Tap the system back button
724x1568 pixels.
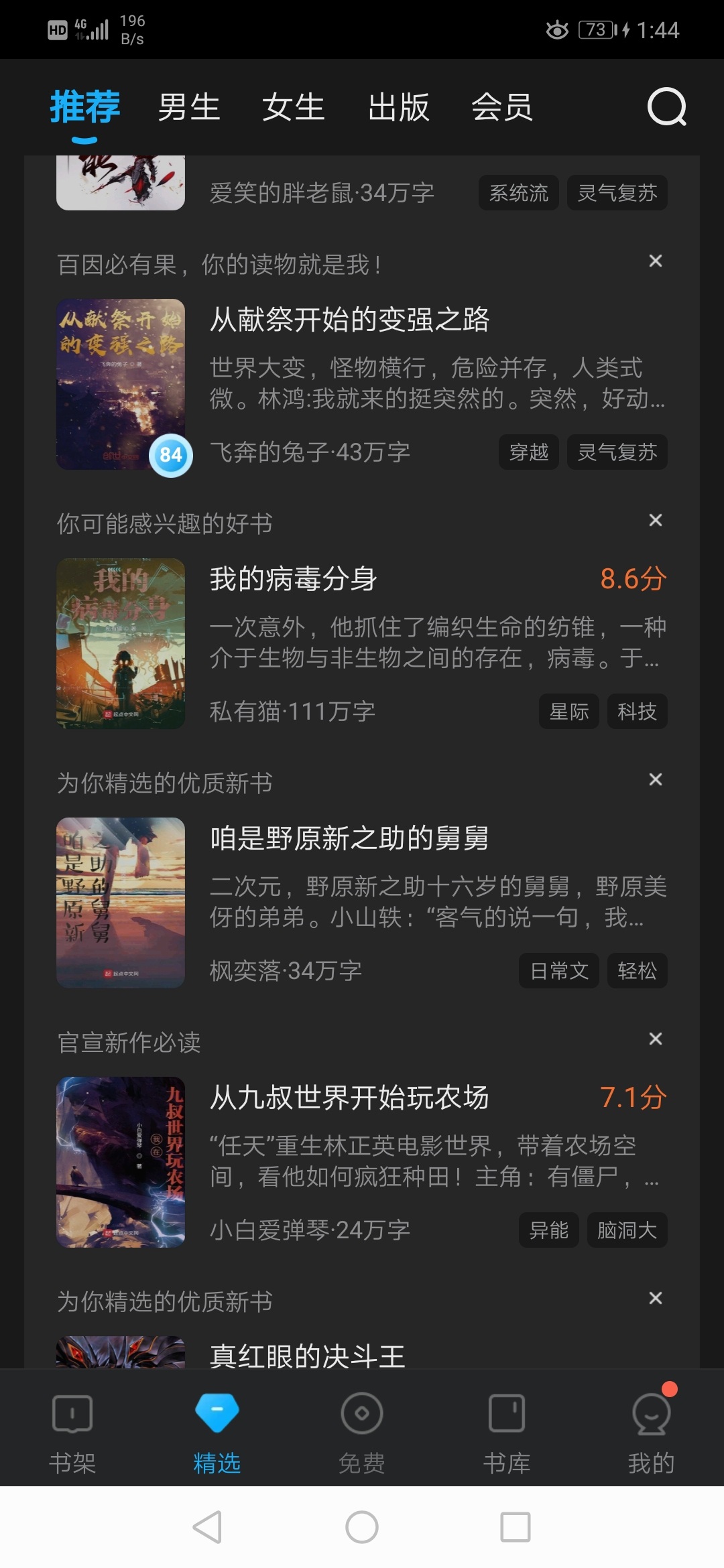click(207, 1527)
